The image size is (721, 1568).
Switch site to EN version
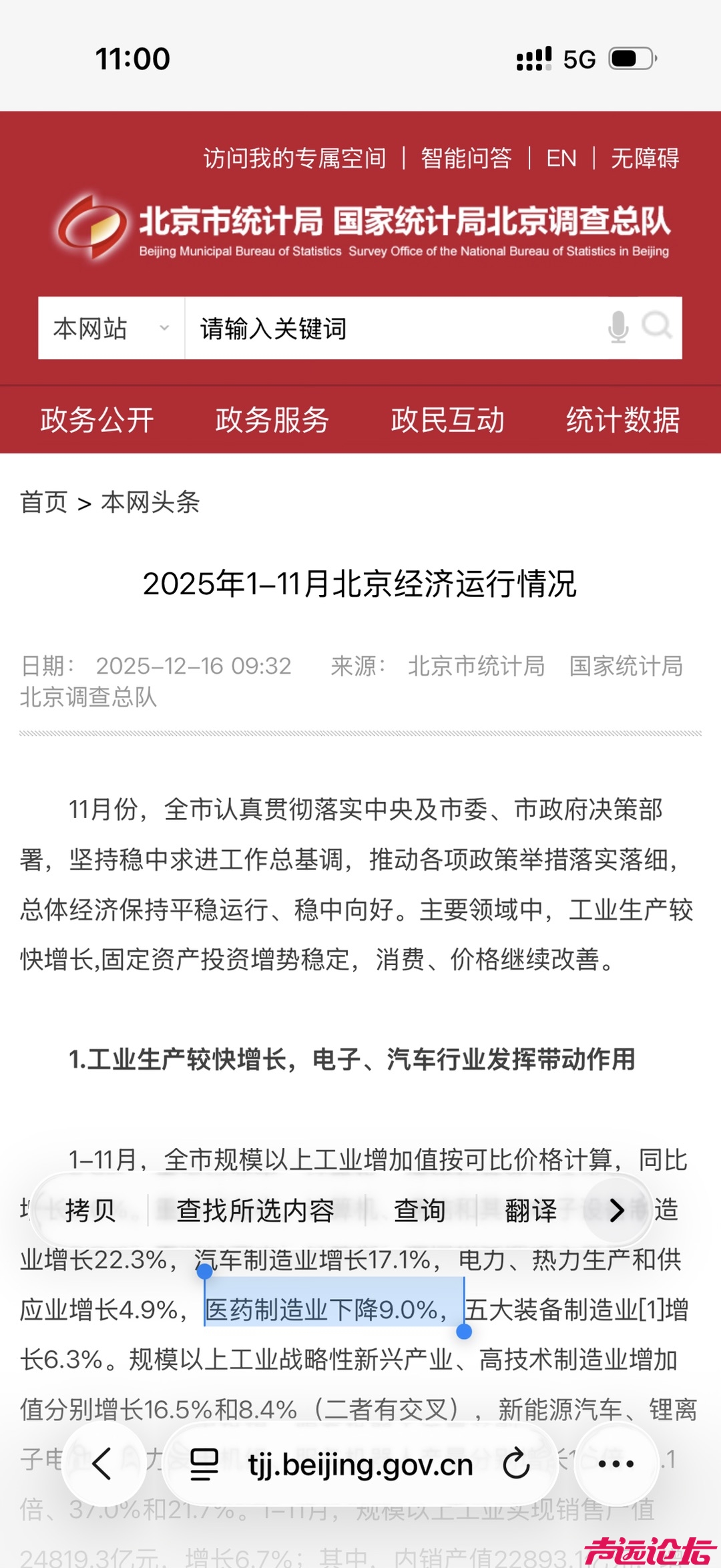click(x=561, y=158)
